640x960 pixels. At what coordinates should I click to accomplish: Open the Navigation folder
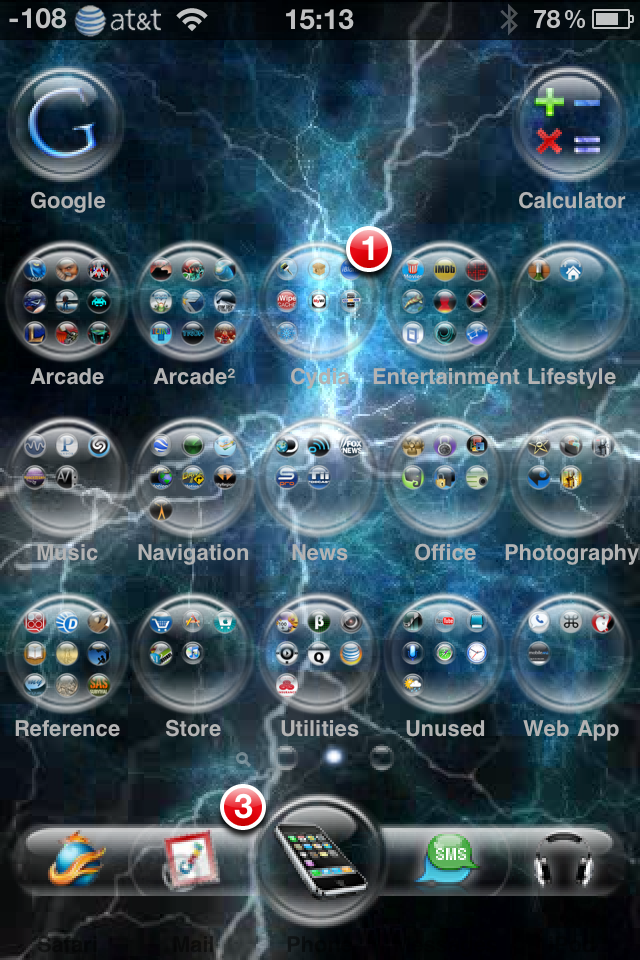(x=193, y=479)
